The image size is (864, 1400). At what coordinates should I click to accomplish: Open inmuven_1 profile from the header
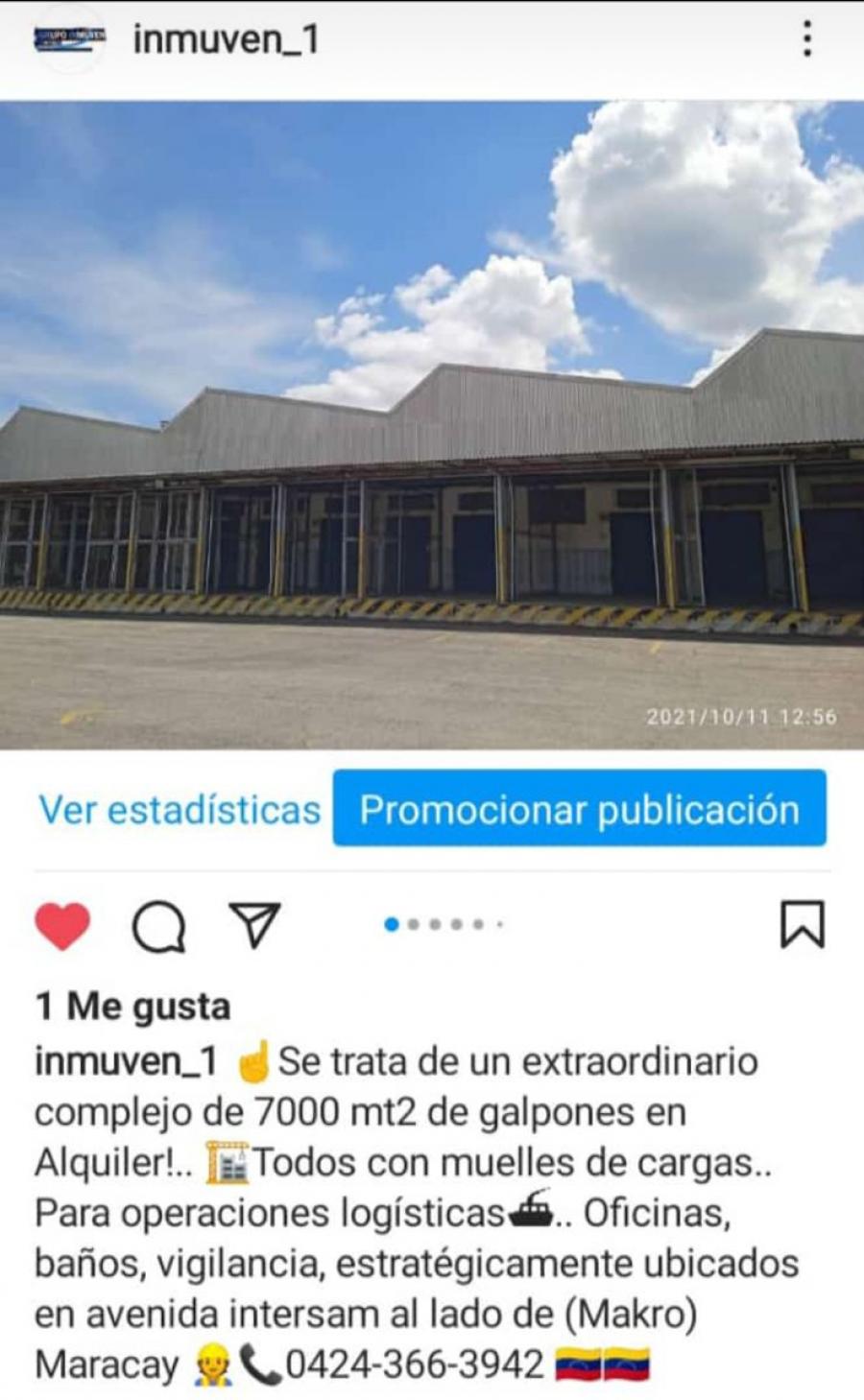(225, 39)
